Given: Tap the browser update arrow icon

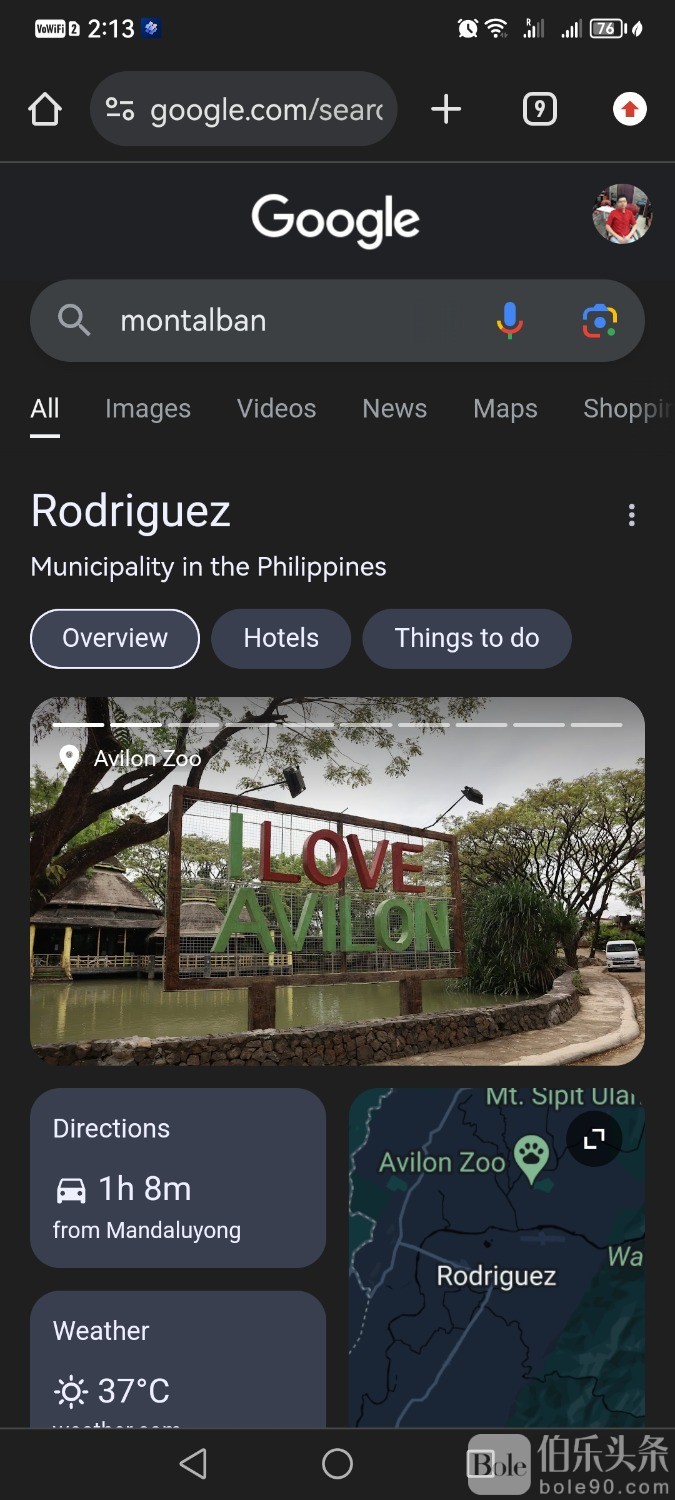Looking at the screenshot, I should pyautogui.click(x=629, y=109).
